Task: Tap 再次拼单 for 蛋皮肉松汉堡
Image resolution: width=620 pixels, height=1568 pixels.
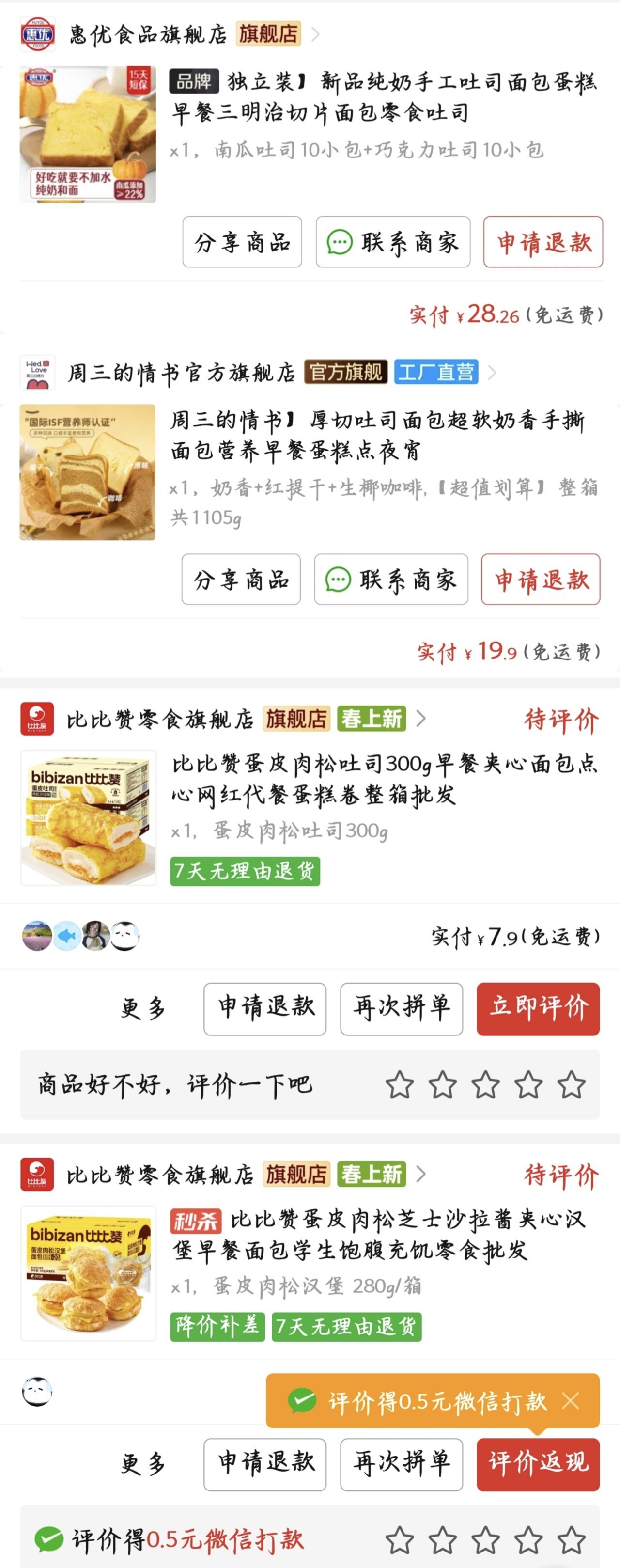Action: [401, 1464]
